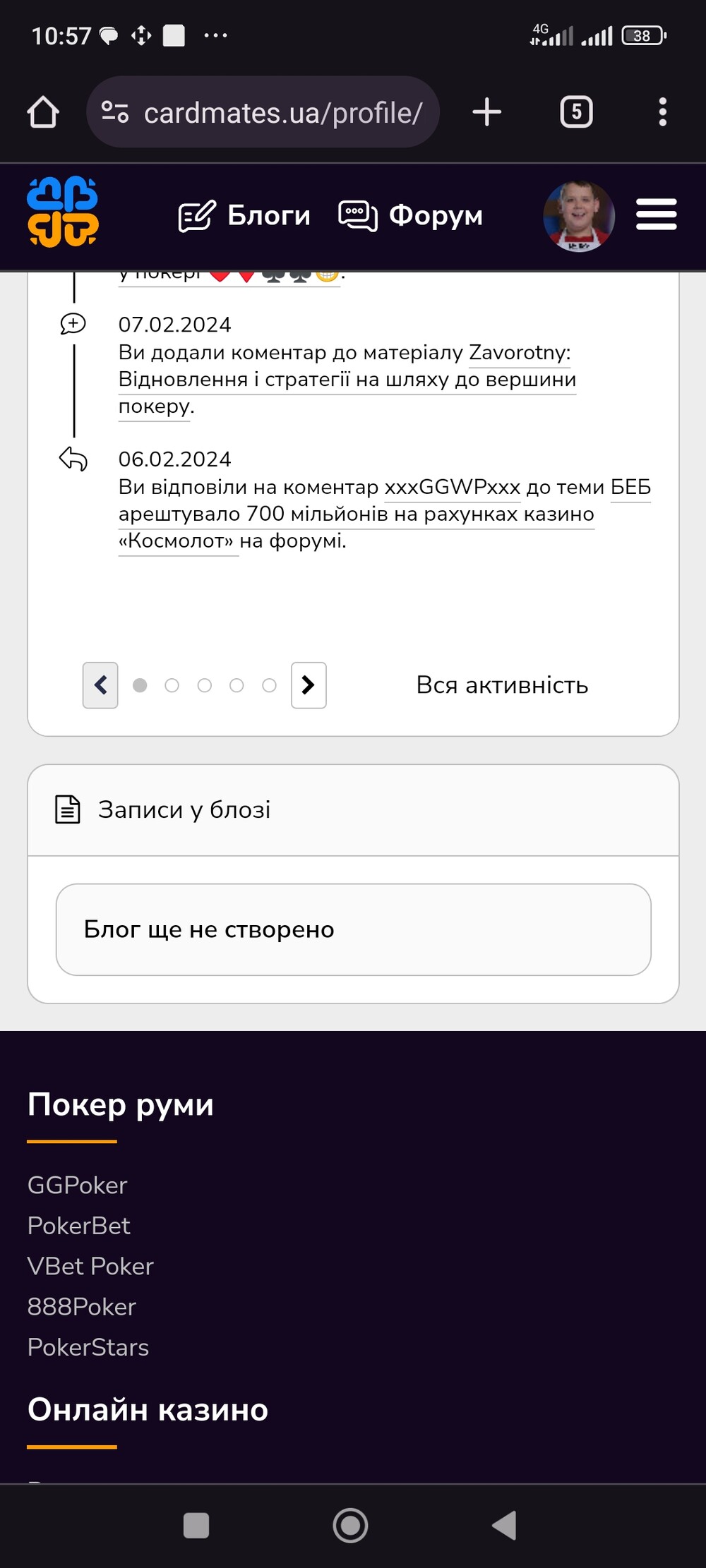Open Zavorotny's material on recovery and strategy
Image resolution: width=706 pixels, height=1568 pixels.
pyautogui.click(x=346, y=380)
